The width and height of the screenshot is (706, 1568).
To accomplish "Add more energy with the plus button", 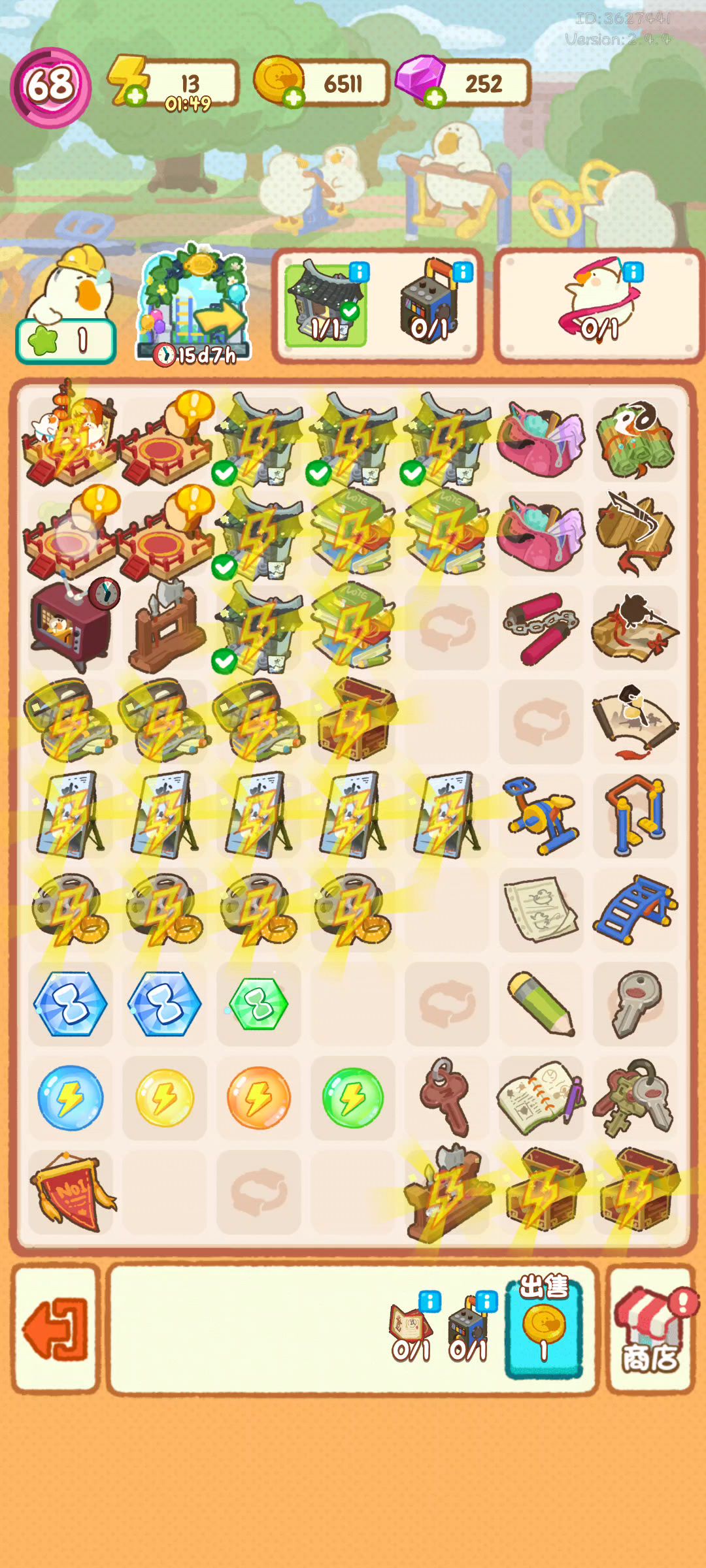I will 135,97.
